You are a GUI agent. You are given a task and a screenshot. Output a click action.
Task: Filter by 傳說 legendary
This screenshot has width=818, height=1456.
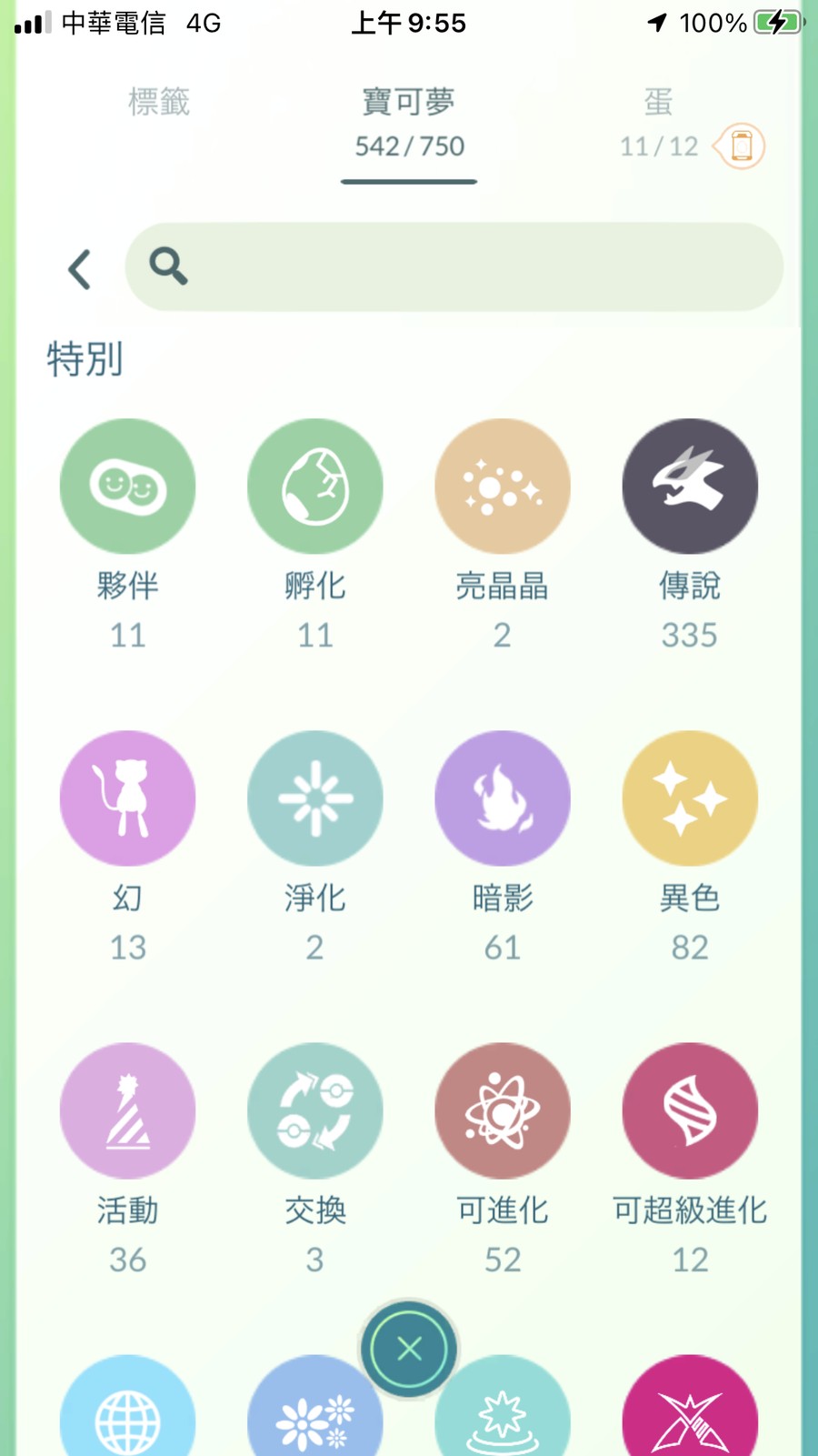(x=690, y=487)
